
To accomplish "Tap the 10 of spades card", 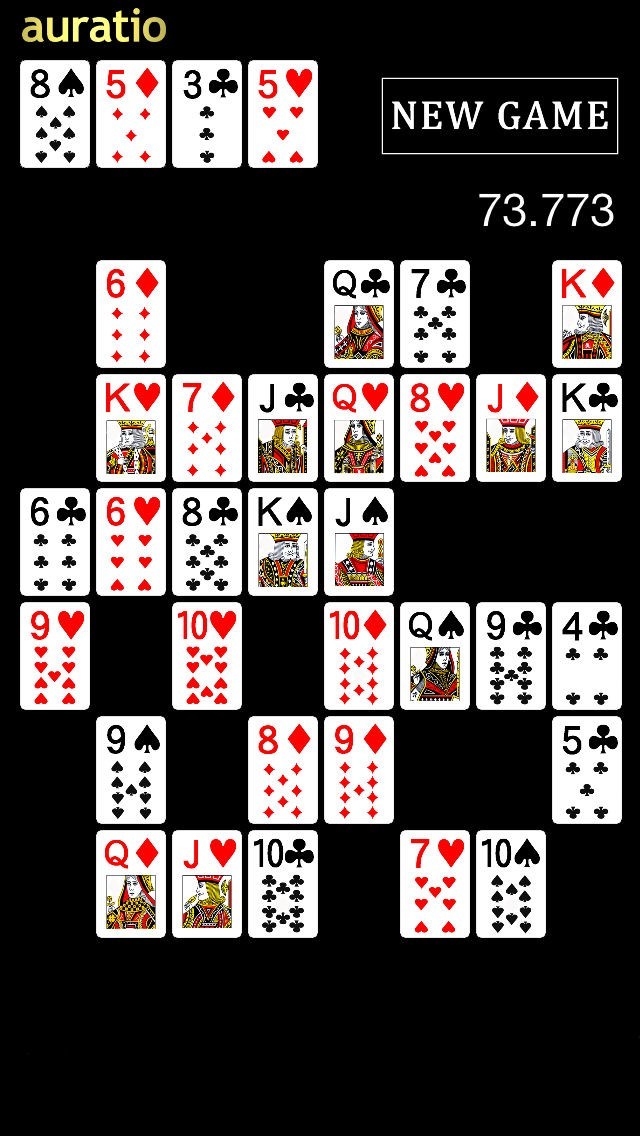I will 511,884.
